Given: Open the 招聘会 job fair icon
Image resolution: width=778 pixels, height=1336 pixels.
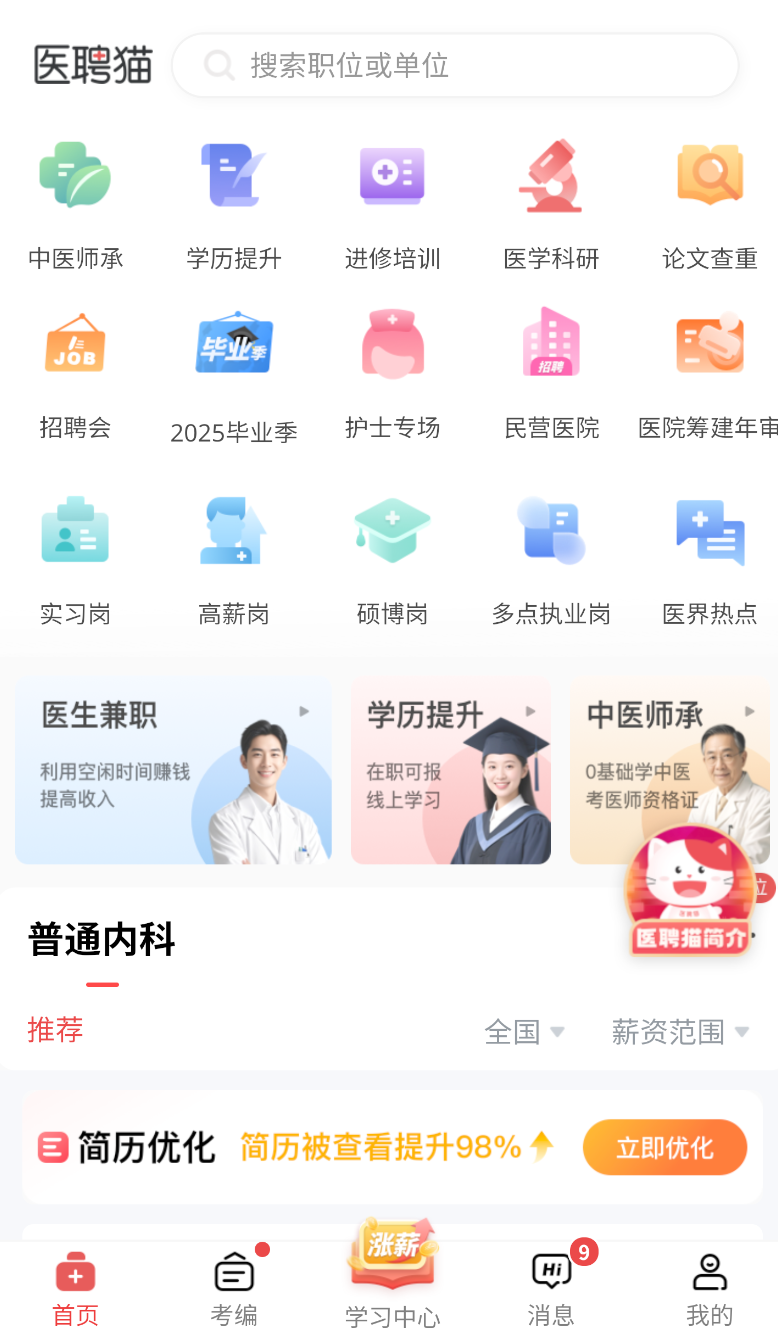Looking at the screenshot, I should pos(75,368).
